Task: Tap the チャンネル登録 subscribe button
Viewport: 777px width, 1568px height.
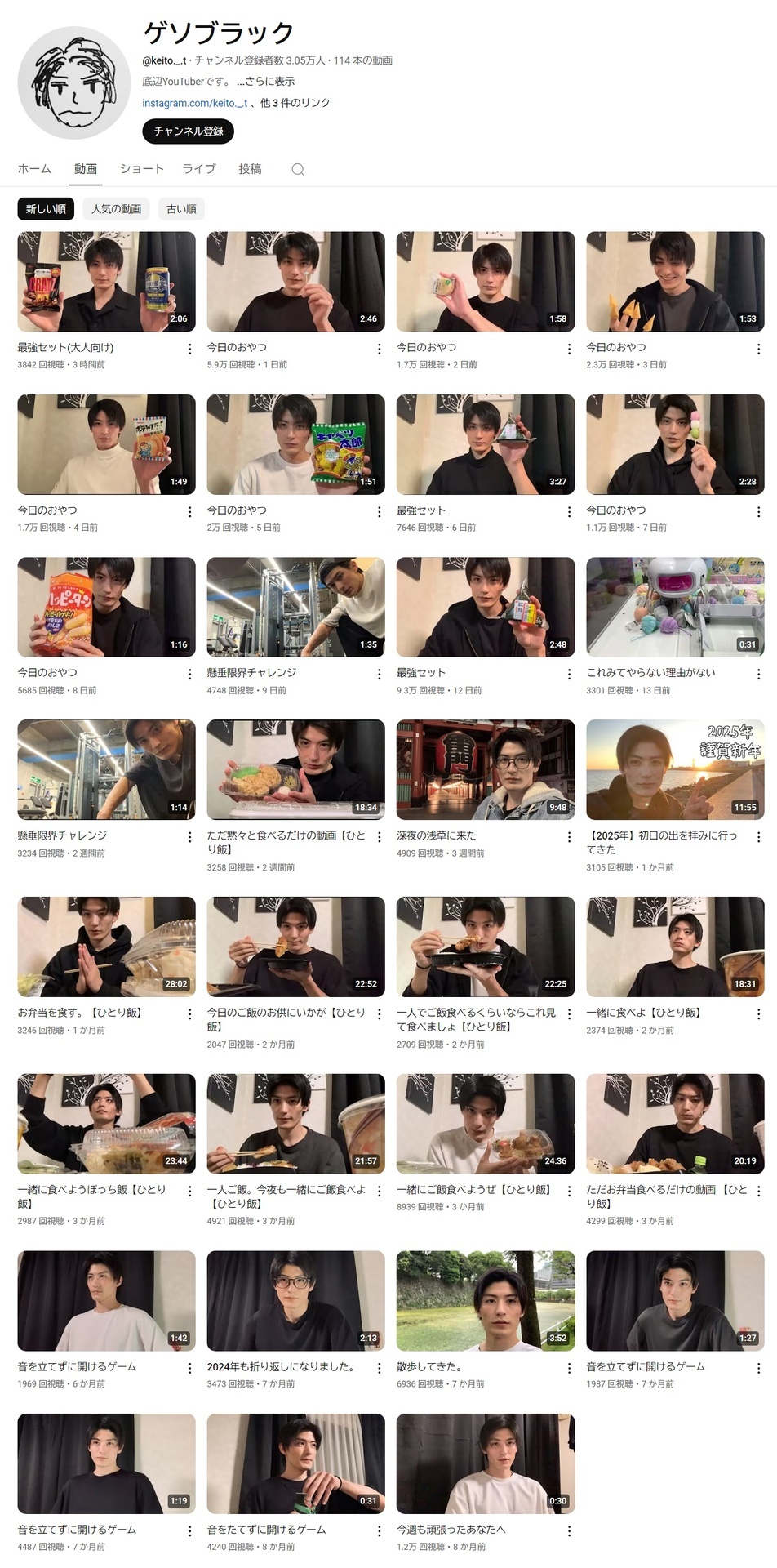Action: 188,131
